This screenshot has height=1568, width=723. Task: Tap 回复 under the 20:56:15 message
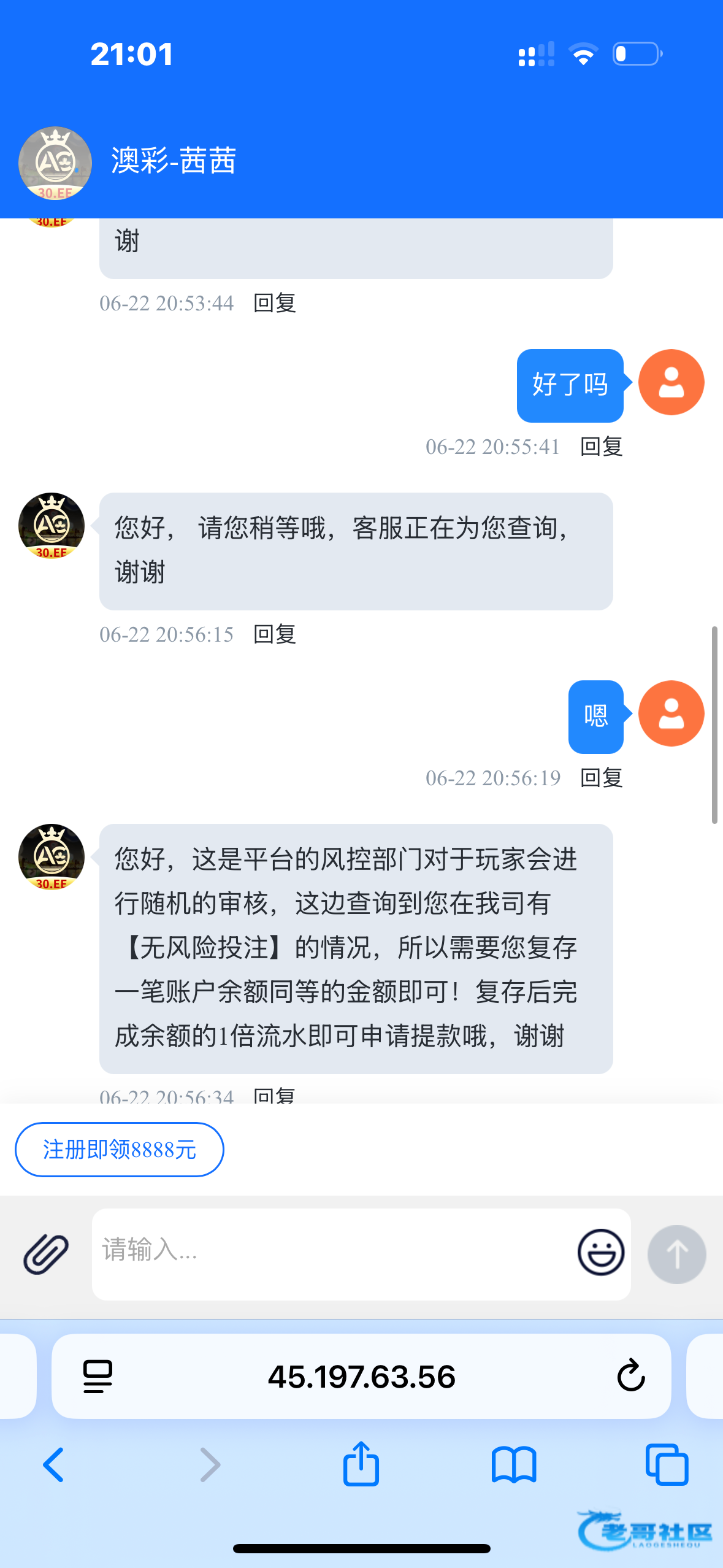click(275, 634)
